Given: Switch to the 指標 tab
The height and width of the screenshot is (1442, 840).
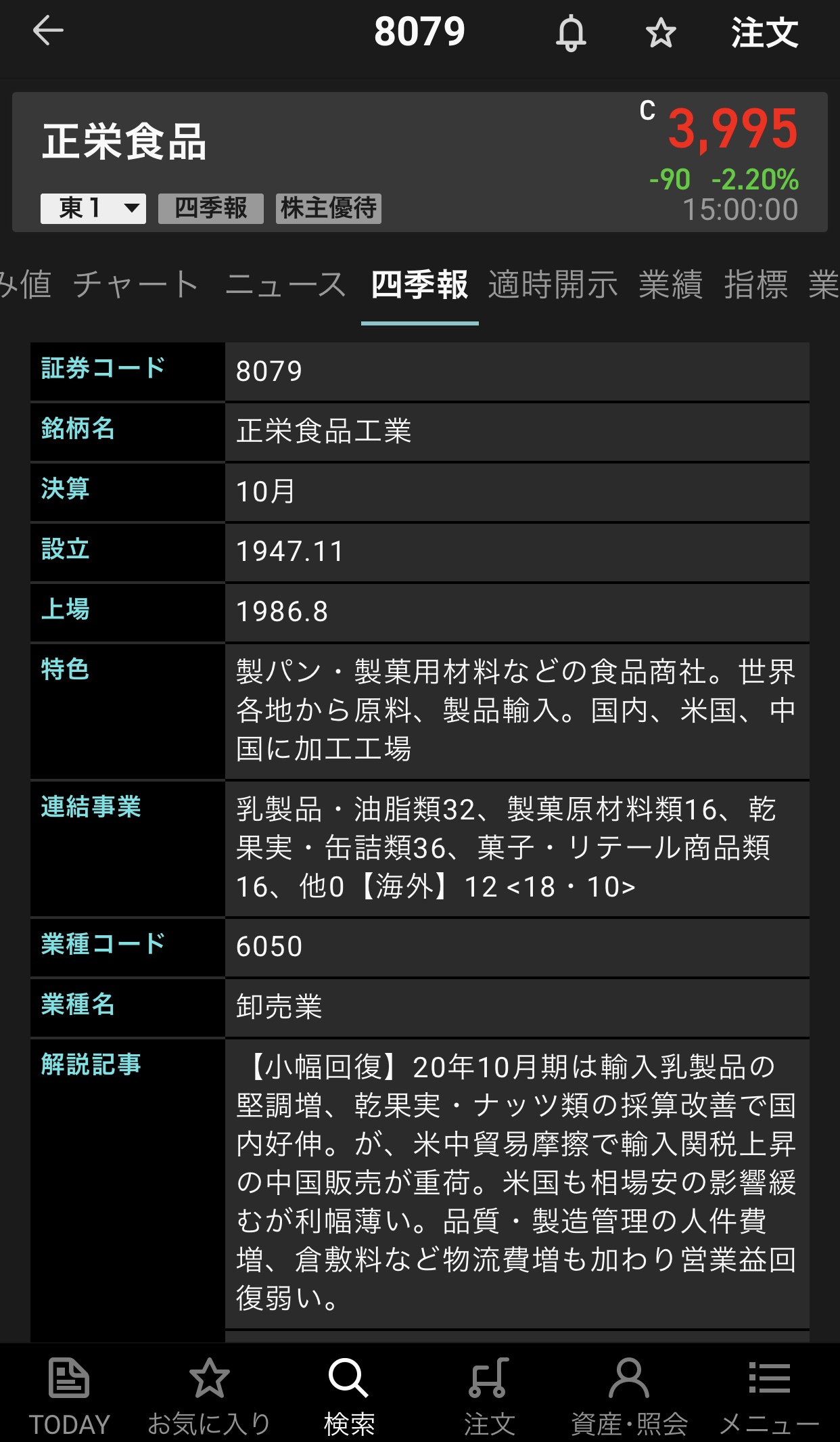Looking at the screenshot, I should [x=756, y=284].
